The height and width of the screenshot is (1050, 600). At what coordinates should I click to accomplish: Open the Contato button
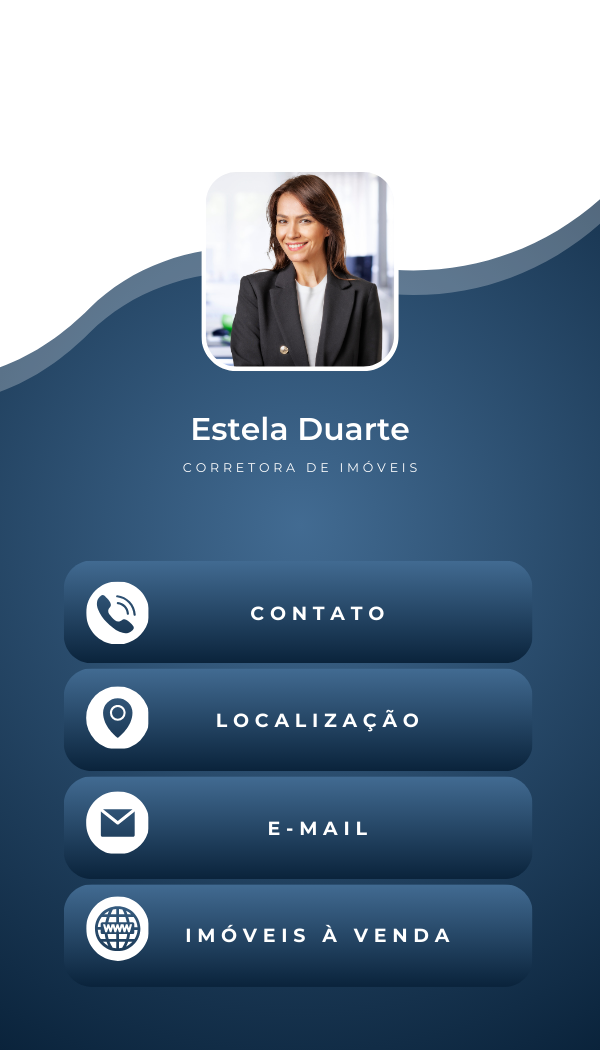tap(298, 612)
